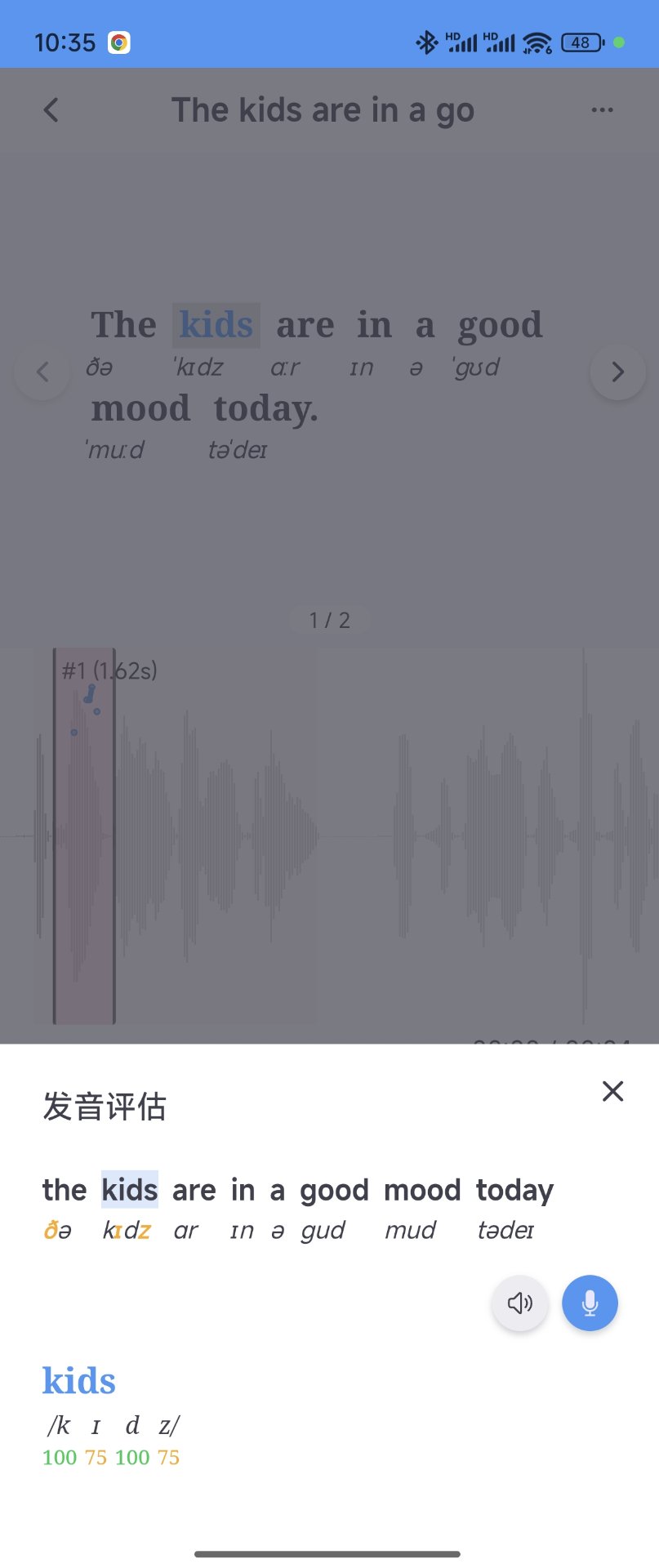Tap the lesson title The kids are in a go
Viewport: 659px width, 1568px height.
pos(323,109)
